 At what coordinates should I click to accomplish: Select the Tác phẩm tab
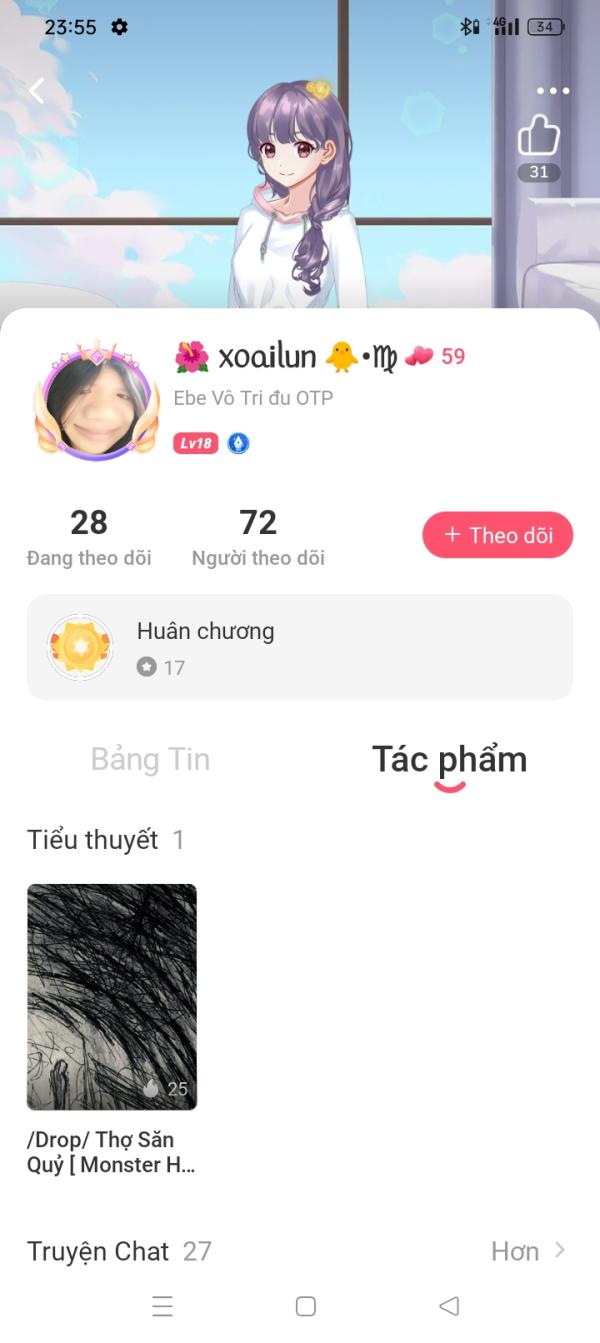(x=449, y=759)
